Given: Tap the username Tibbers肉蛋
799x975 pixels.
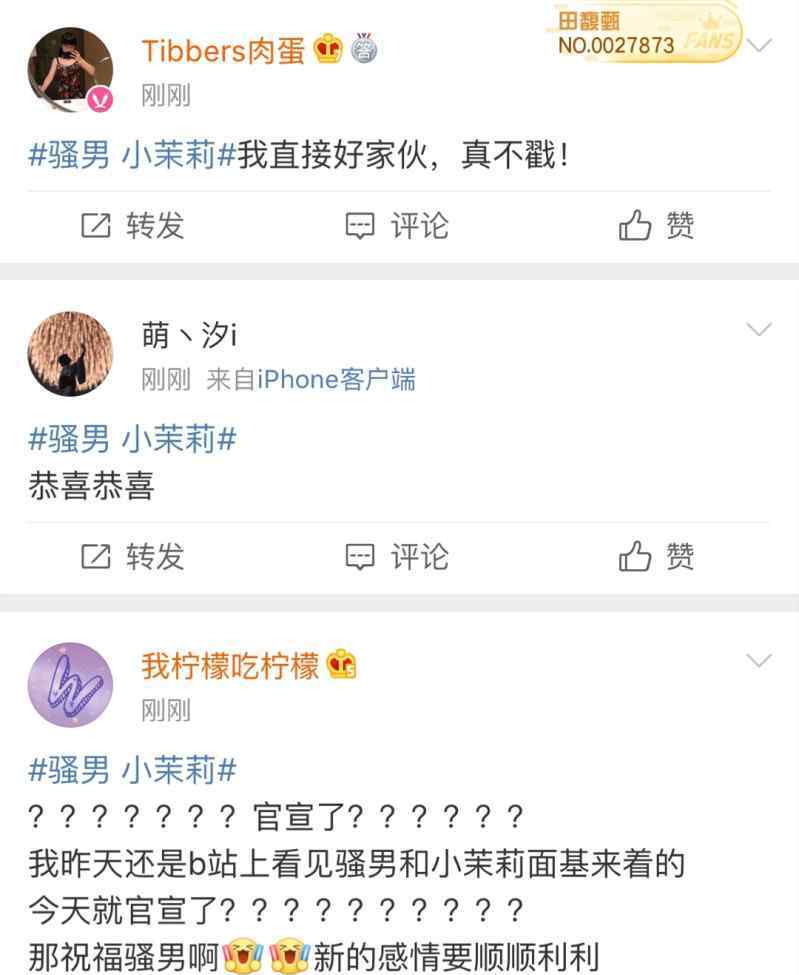Looking at the screenshot, I should 223,50.
